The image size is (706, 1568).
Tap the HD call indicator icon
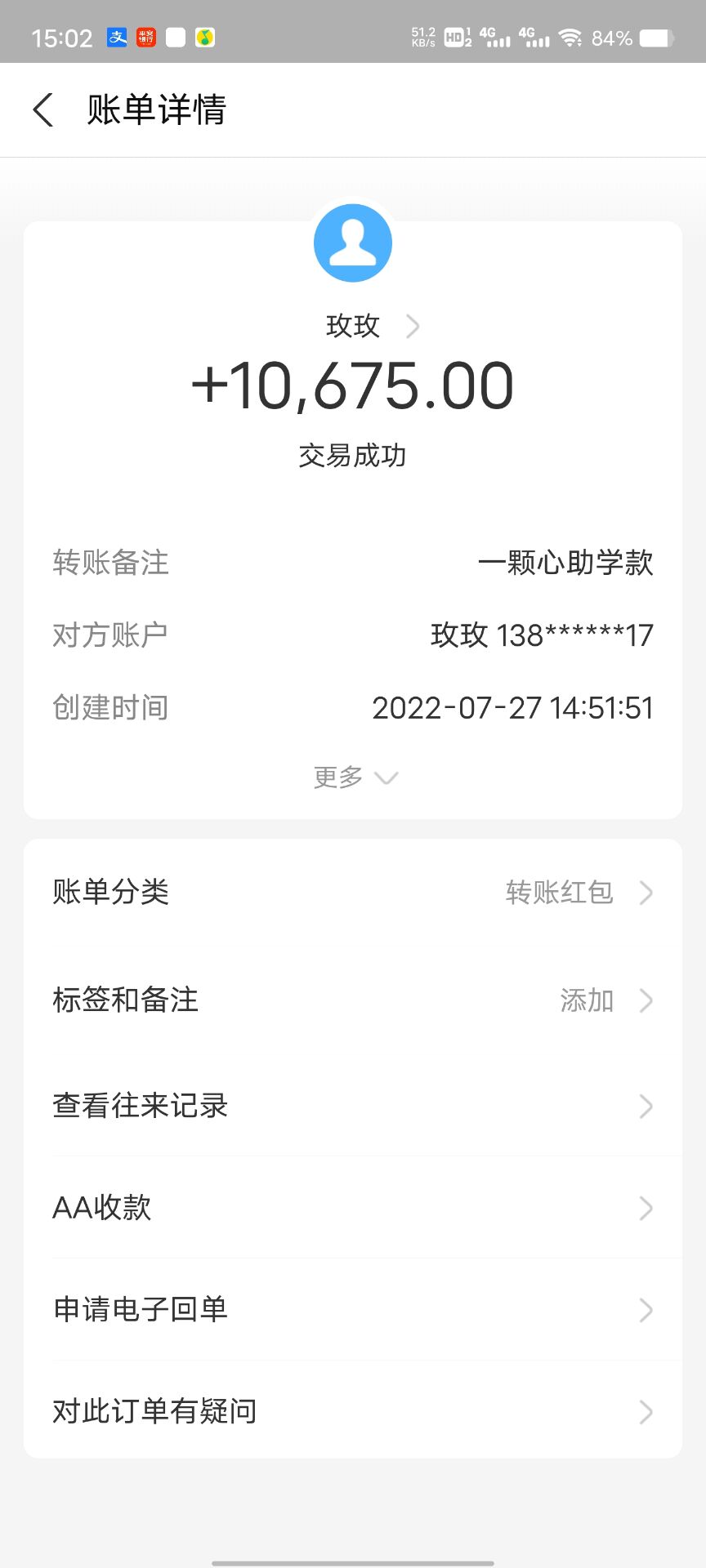pos(454,36)
